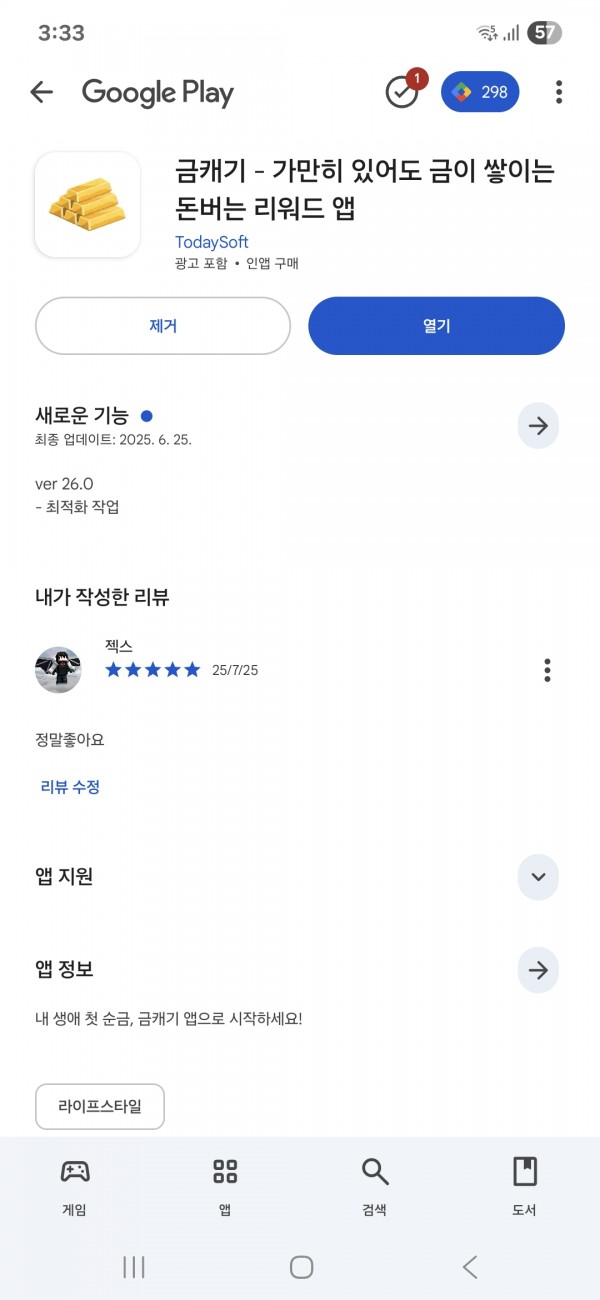Open the system recent apps button
The image size is (600, 1300).
pyautogui.click(x=134, y=1267)
